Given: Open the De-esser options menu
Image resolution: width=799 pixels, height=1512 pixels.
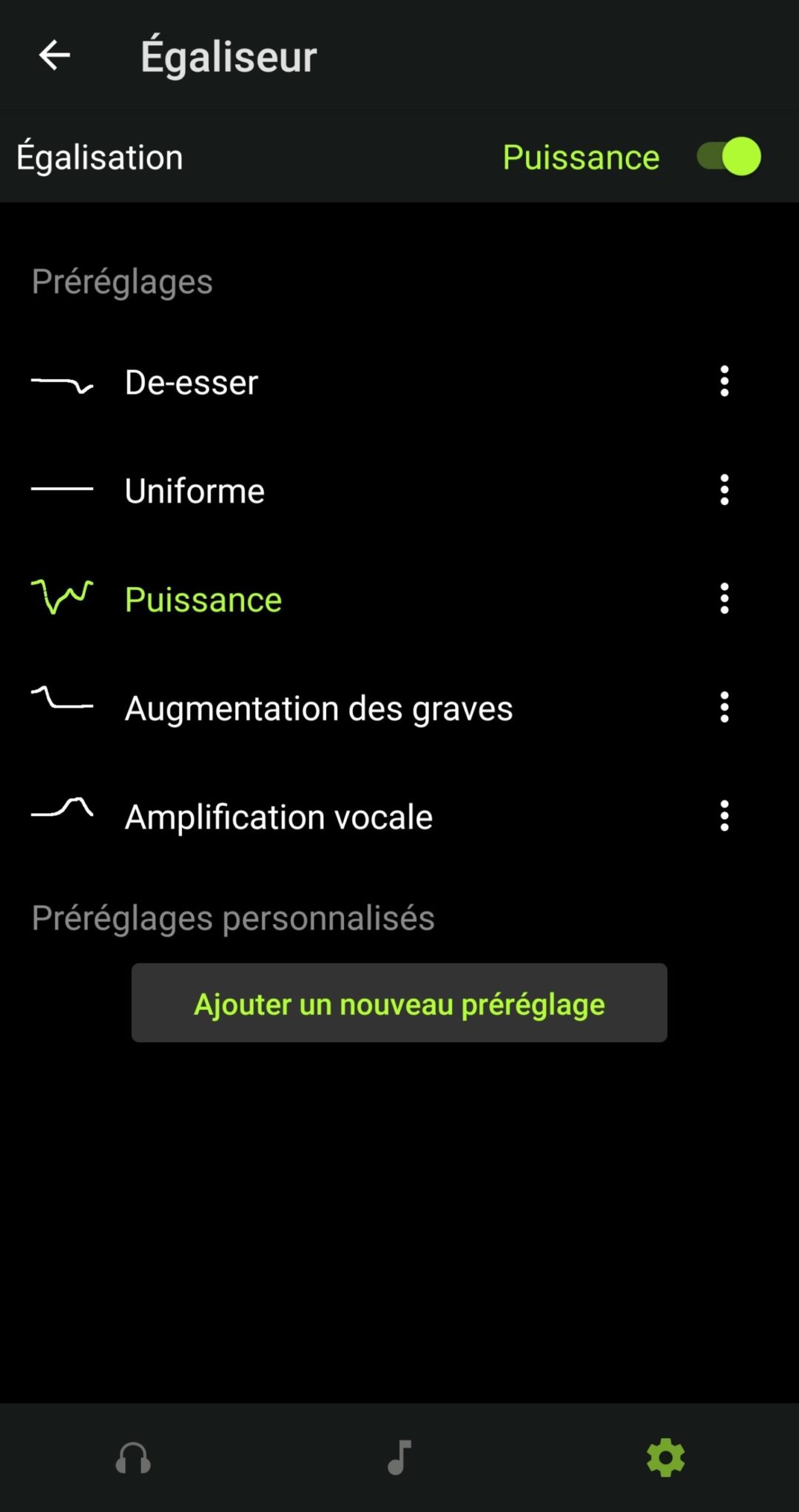Looking at the screenshot, I should [724, 382].
